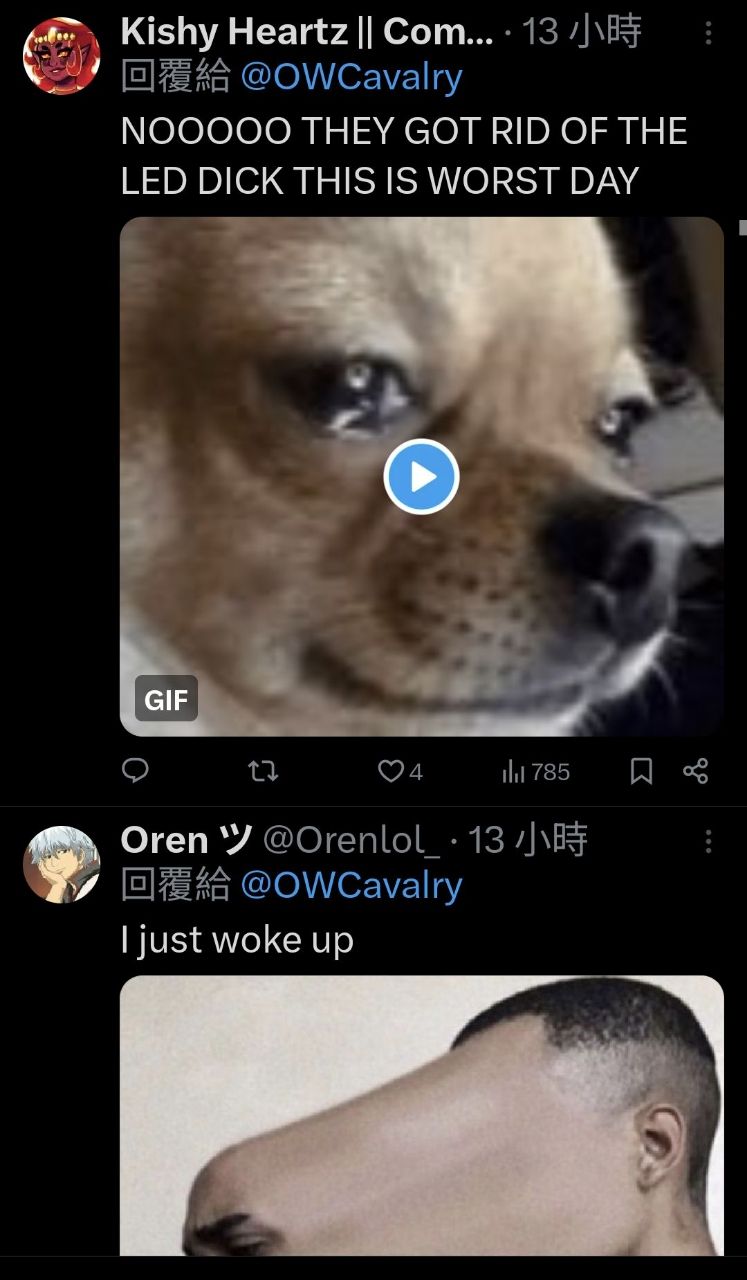
Task: Bookmark Kishy Heartz's tweet
Action: pos(641,771)
